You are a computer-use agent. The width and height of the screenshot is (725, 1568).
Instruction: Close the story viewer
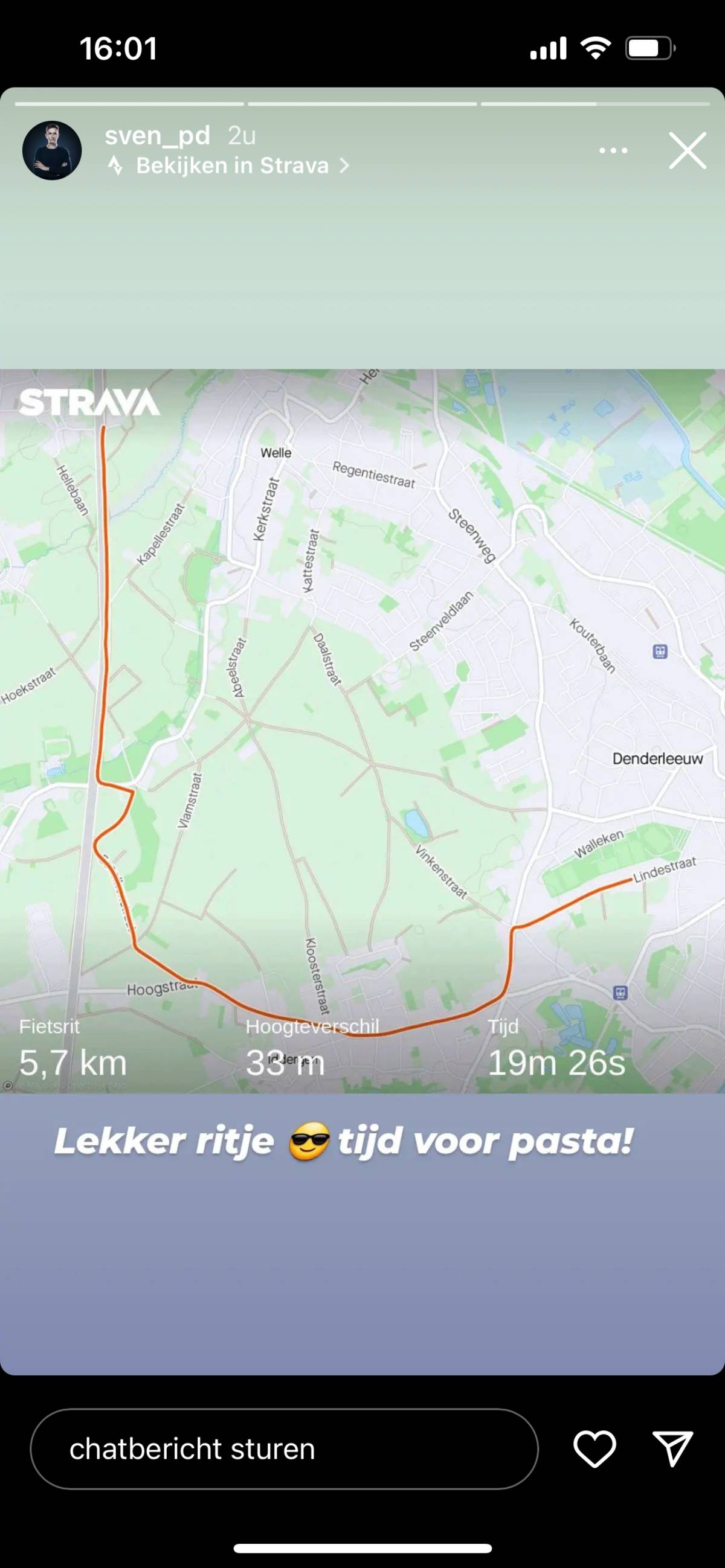(x=687, y=150)
